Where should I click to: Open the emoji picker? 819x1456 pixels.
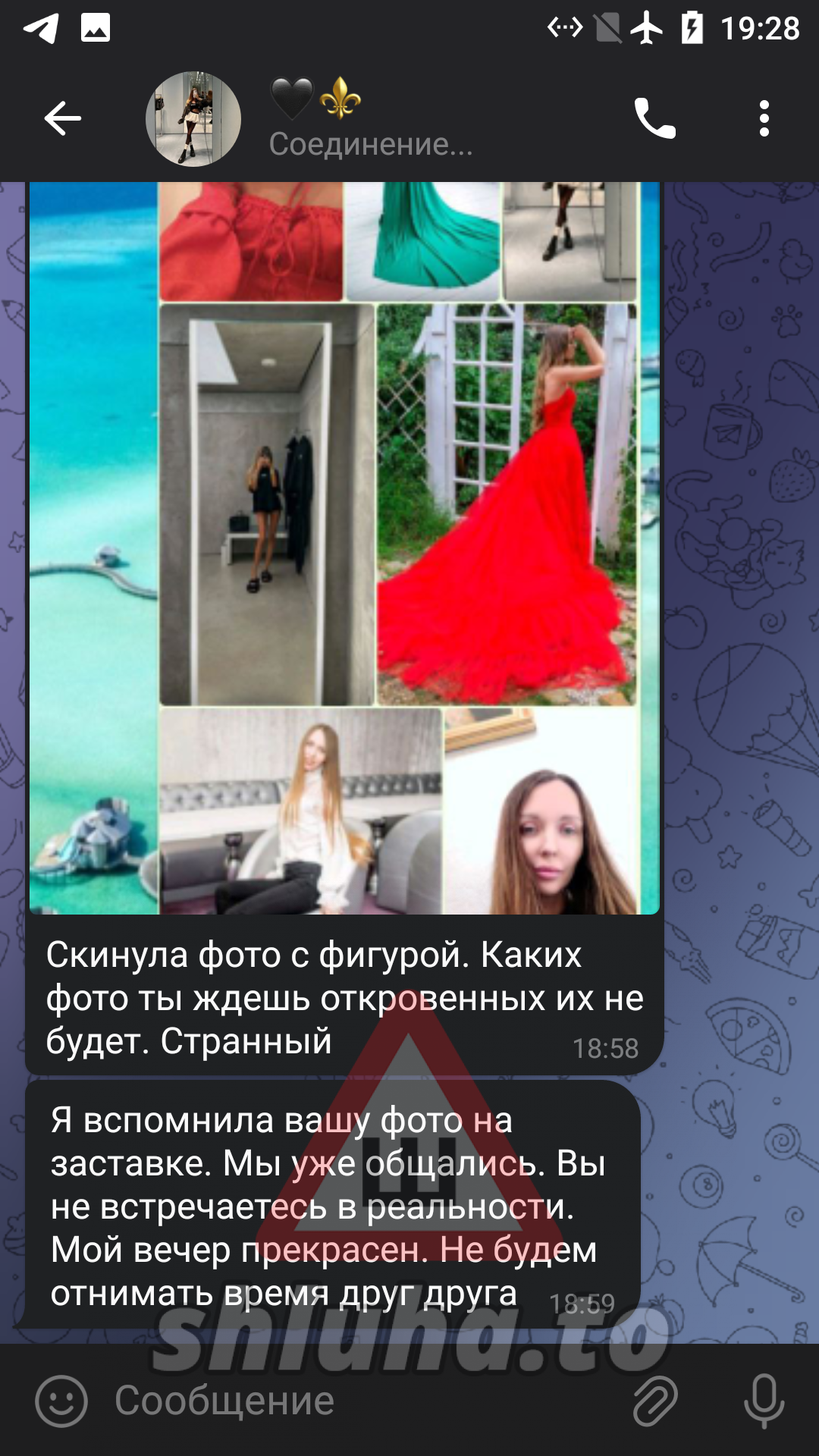click(x=61, y=1401)
